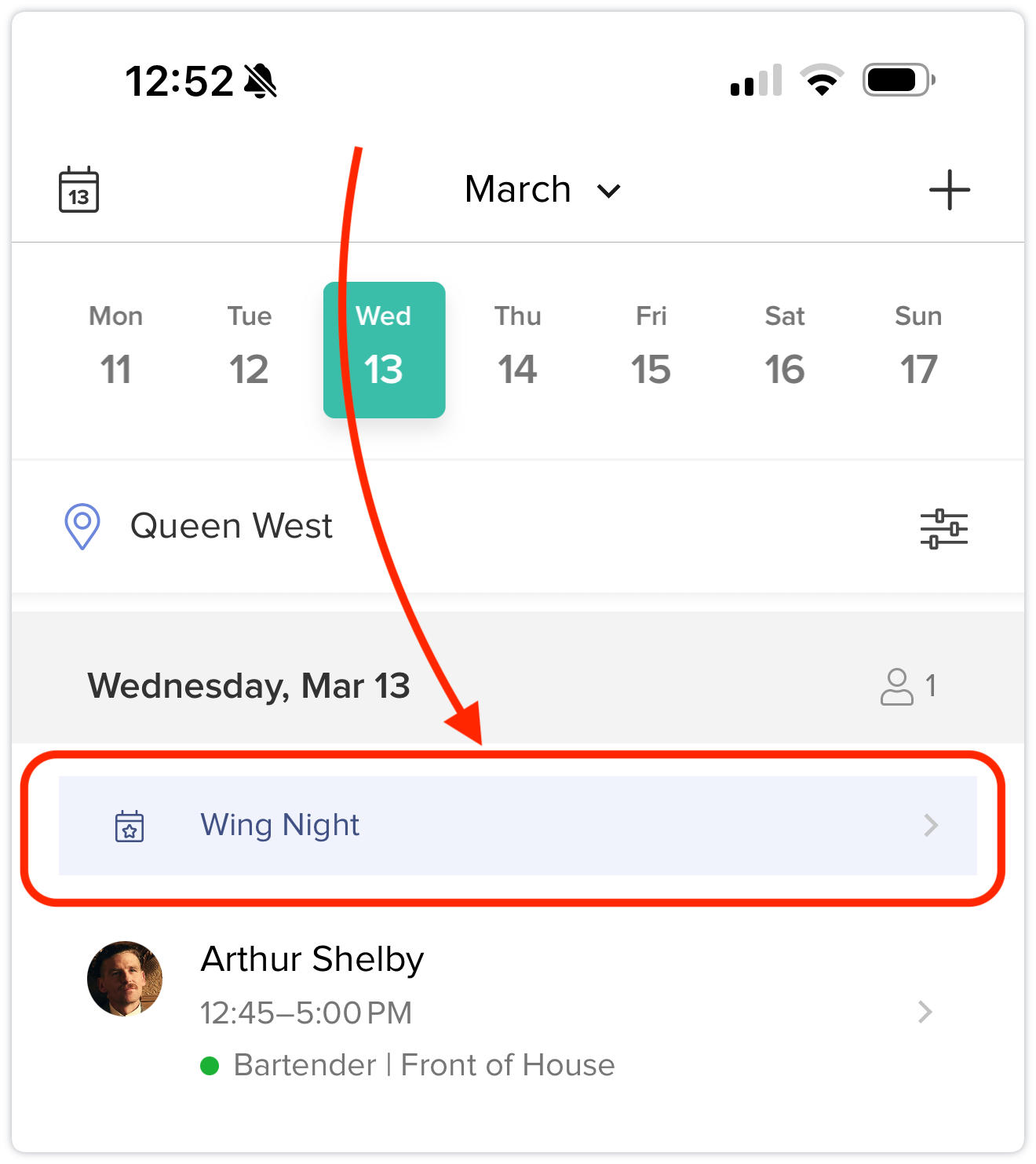1036x1164 pixels.
Task: Select Friday 15 in the week strip
Action: click(651, 350)
